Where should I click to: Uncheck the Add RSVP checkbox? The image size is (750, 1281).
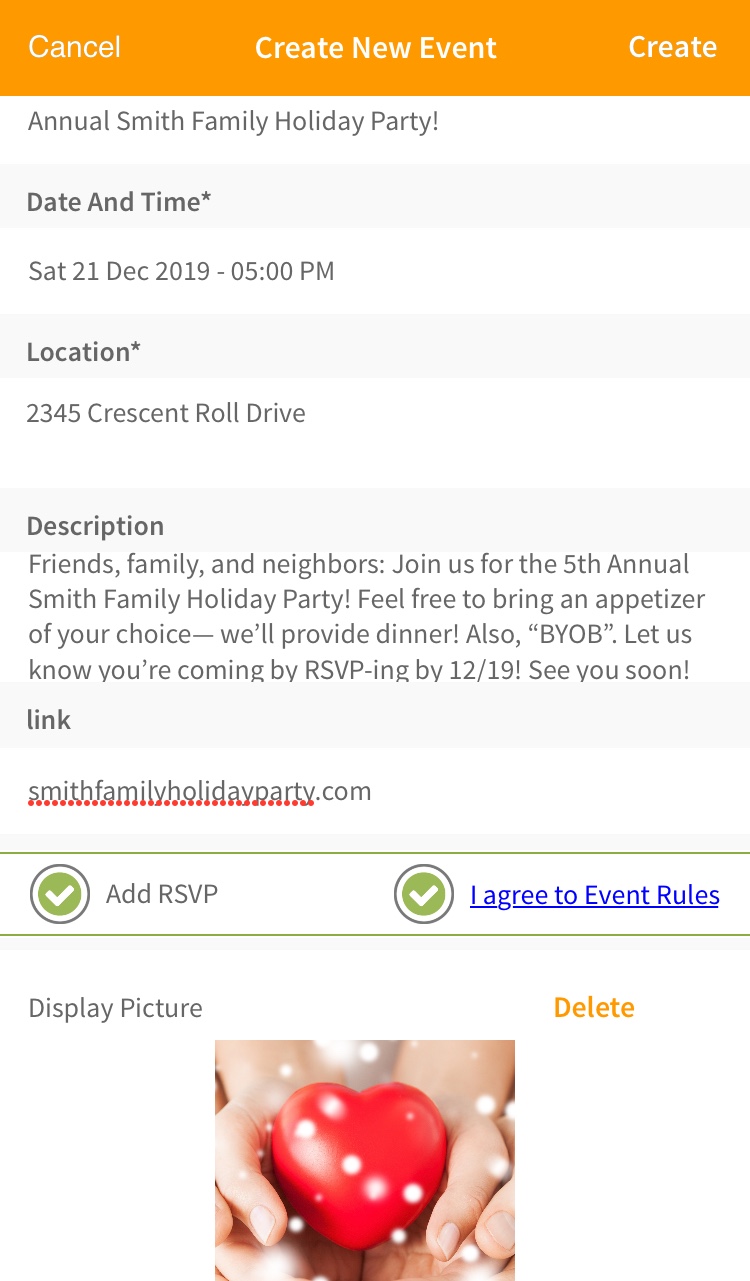tap(61, 893)
